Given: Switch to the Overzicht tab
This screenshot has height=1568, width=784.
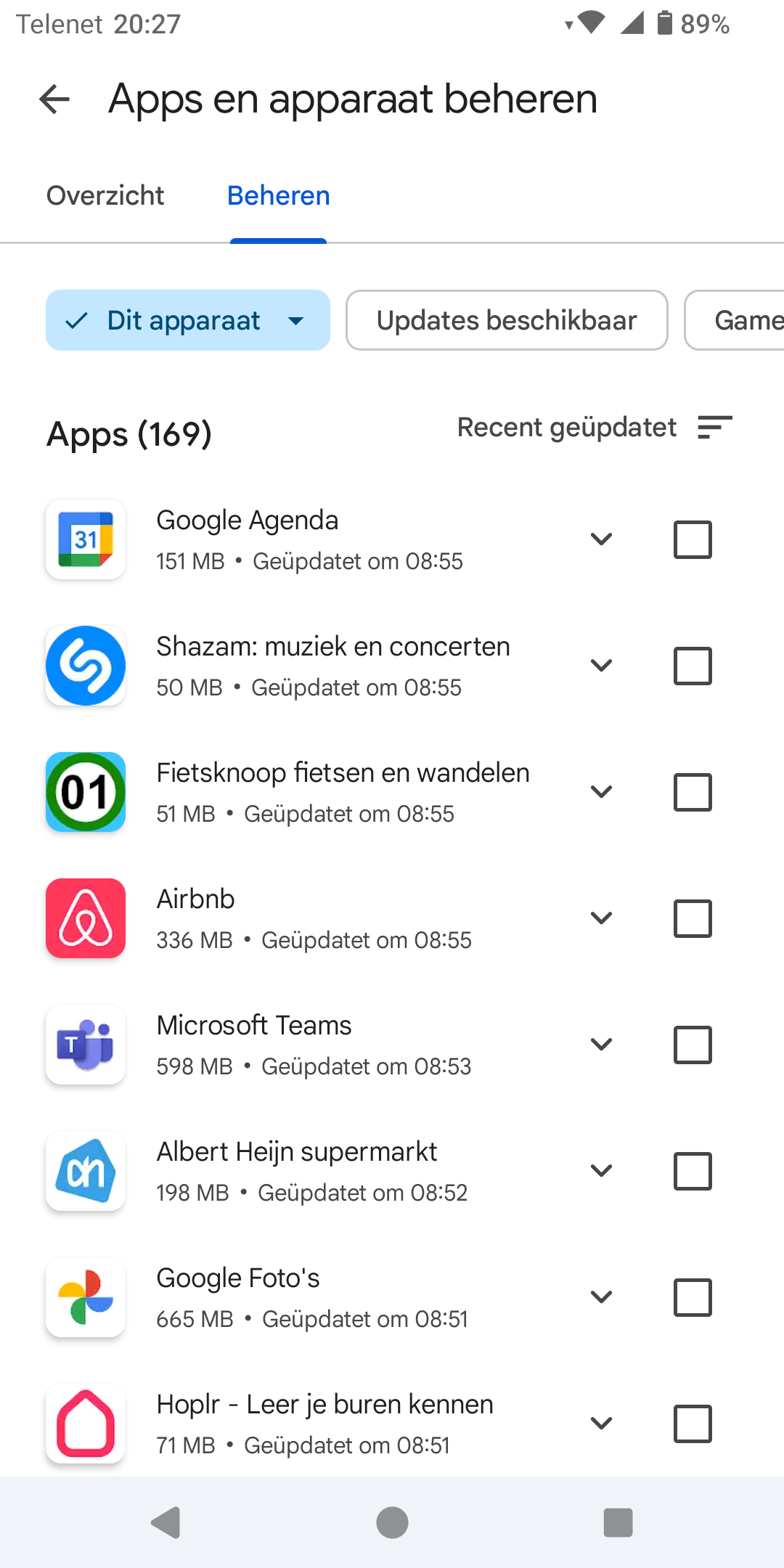Looking at the screenshot, I should [105, 196].
